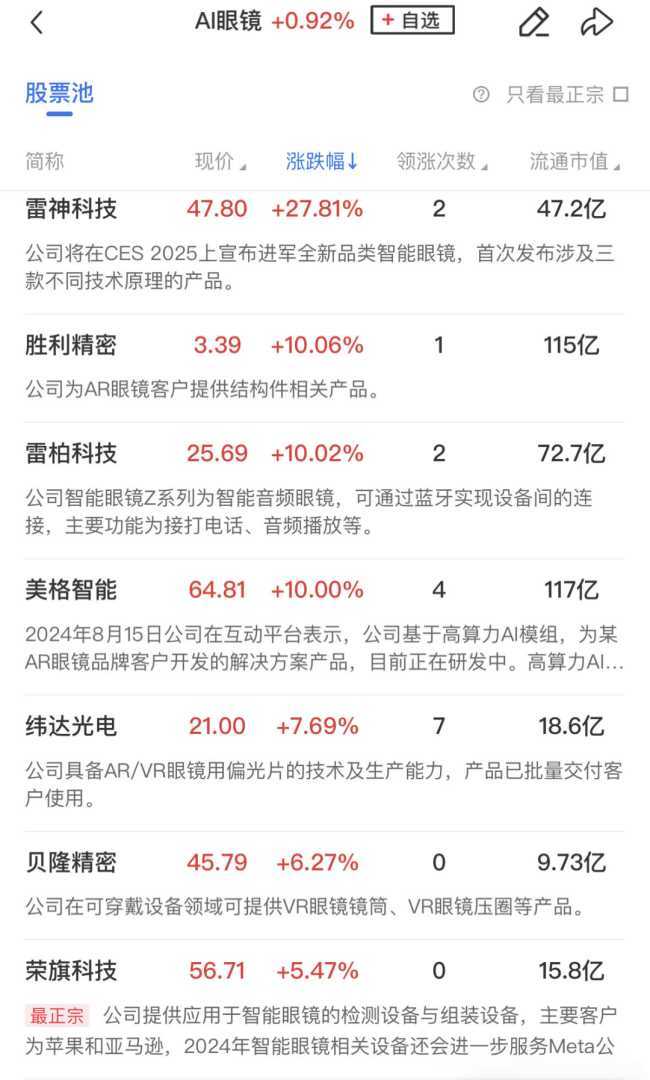Go back using the top-left arrow
Viewport: 650px width, 1080px height.
click(x=37, y=22)
